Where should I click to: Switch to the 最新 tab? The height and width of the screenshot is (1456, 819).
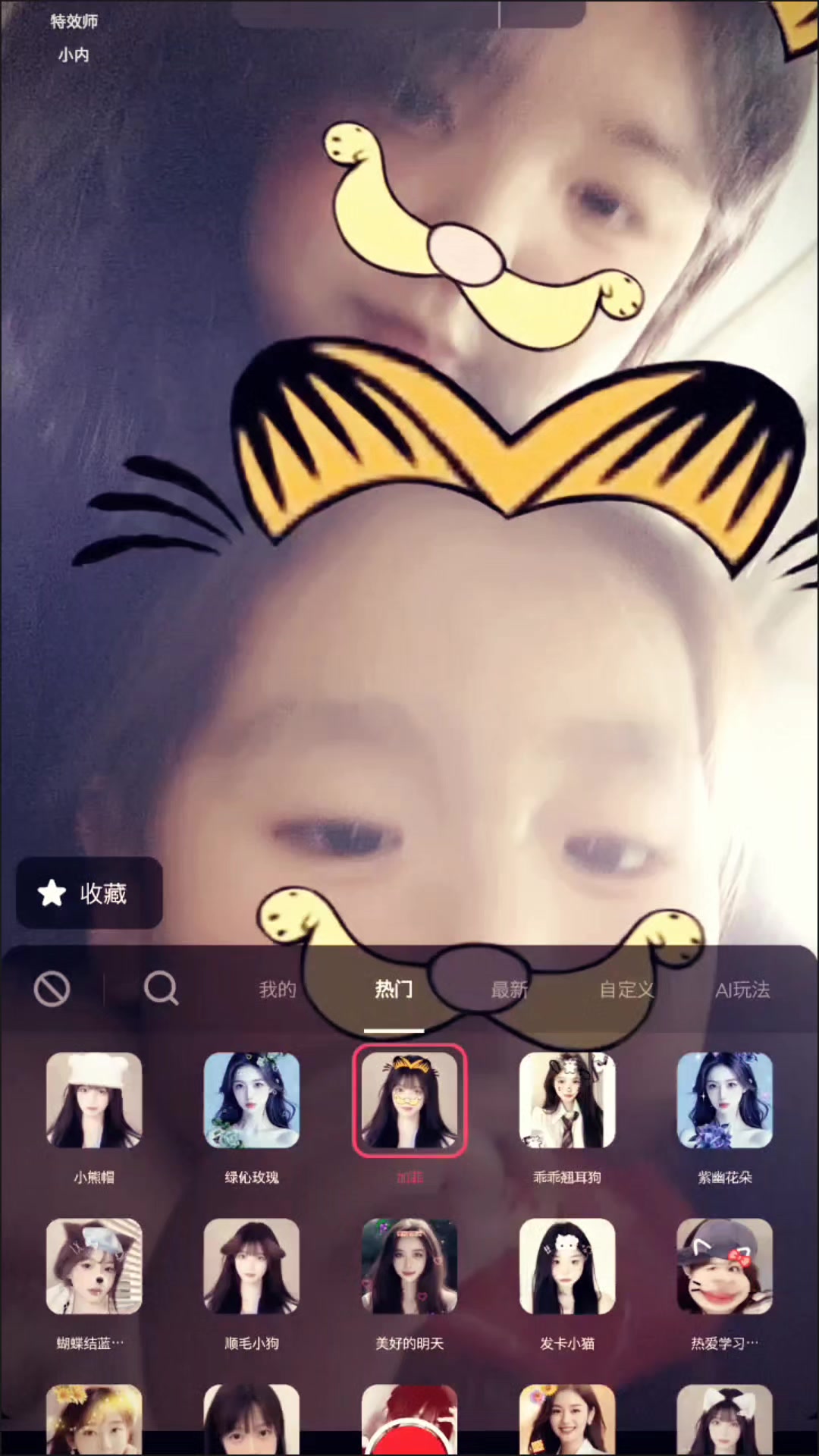coord(510,989)
